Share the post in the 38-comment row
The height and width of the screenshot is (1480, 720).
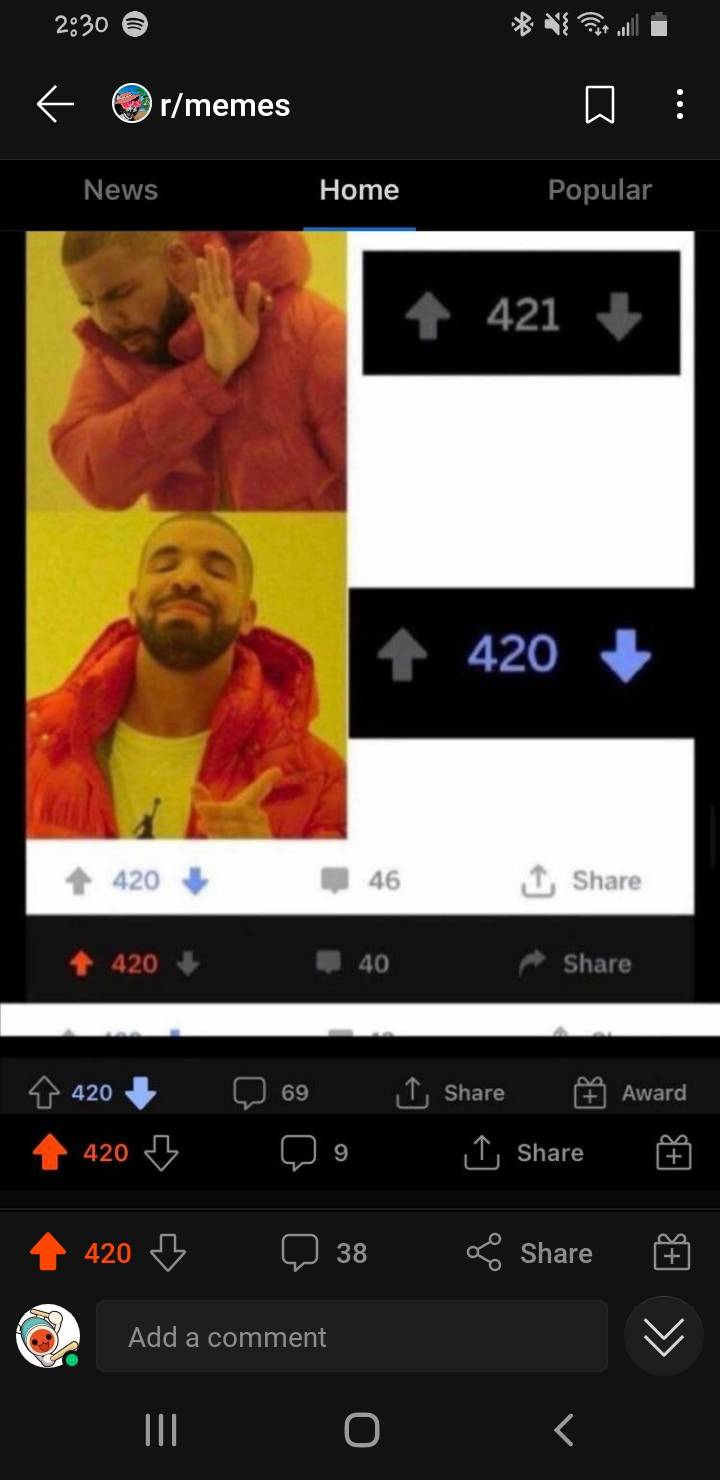coord(530,1252)
